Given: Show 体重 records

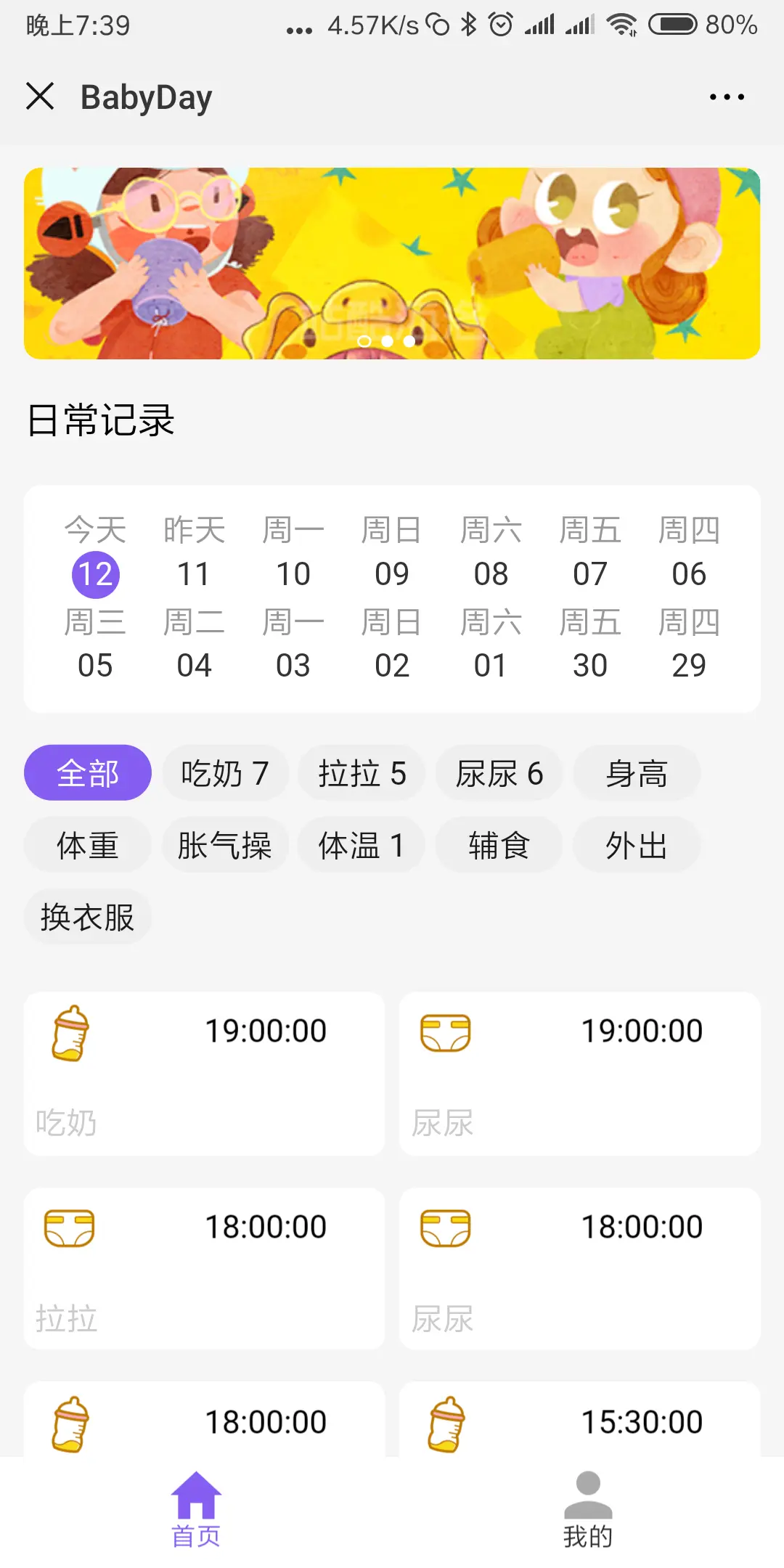Looking at the screenshot, I should point(87,845).
